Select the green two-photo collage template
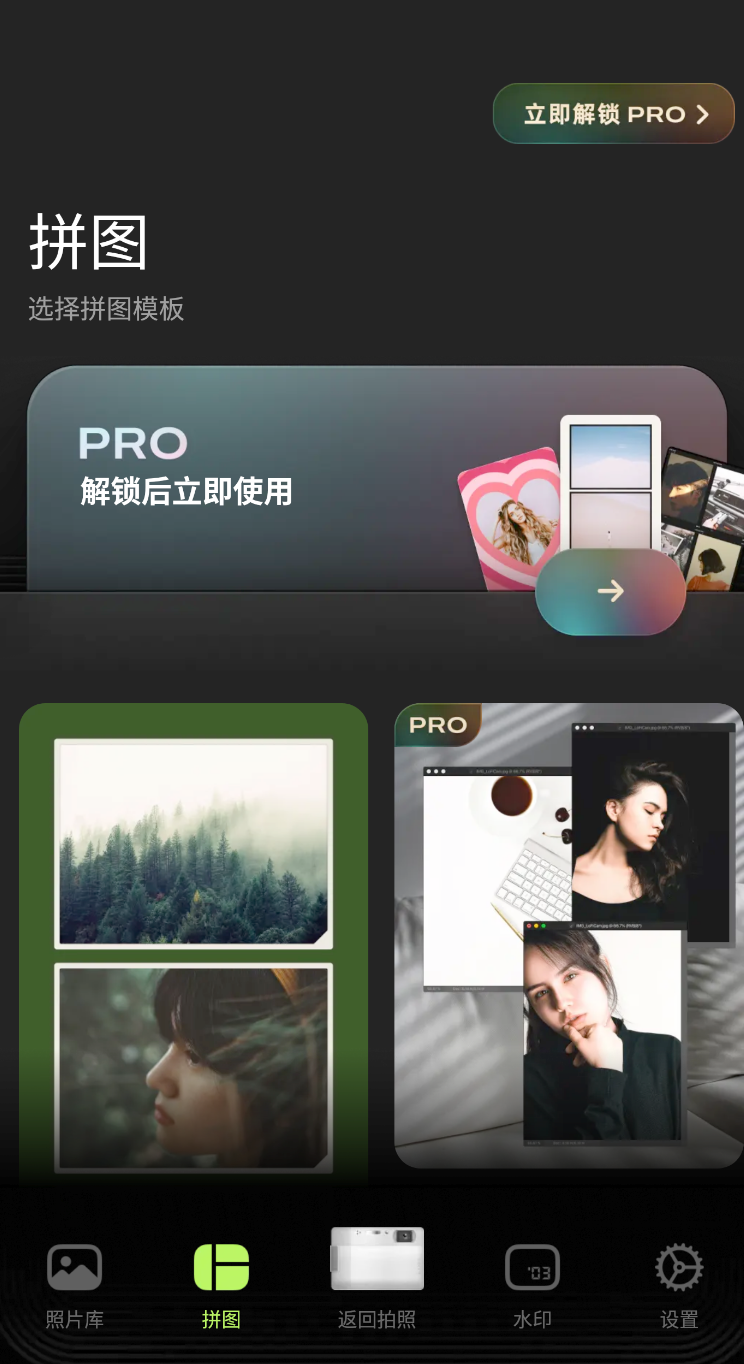Viewport: 744px width, 1364px height. tap(193, 940)
